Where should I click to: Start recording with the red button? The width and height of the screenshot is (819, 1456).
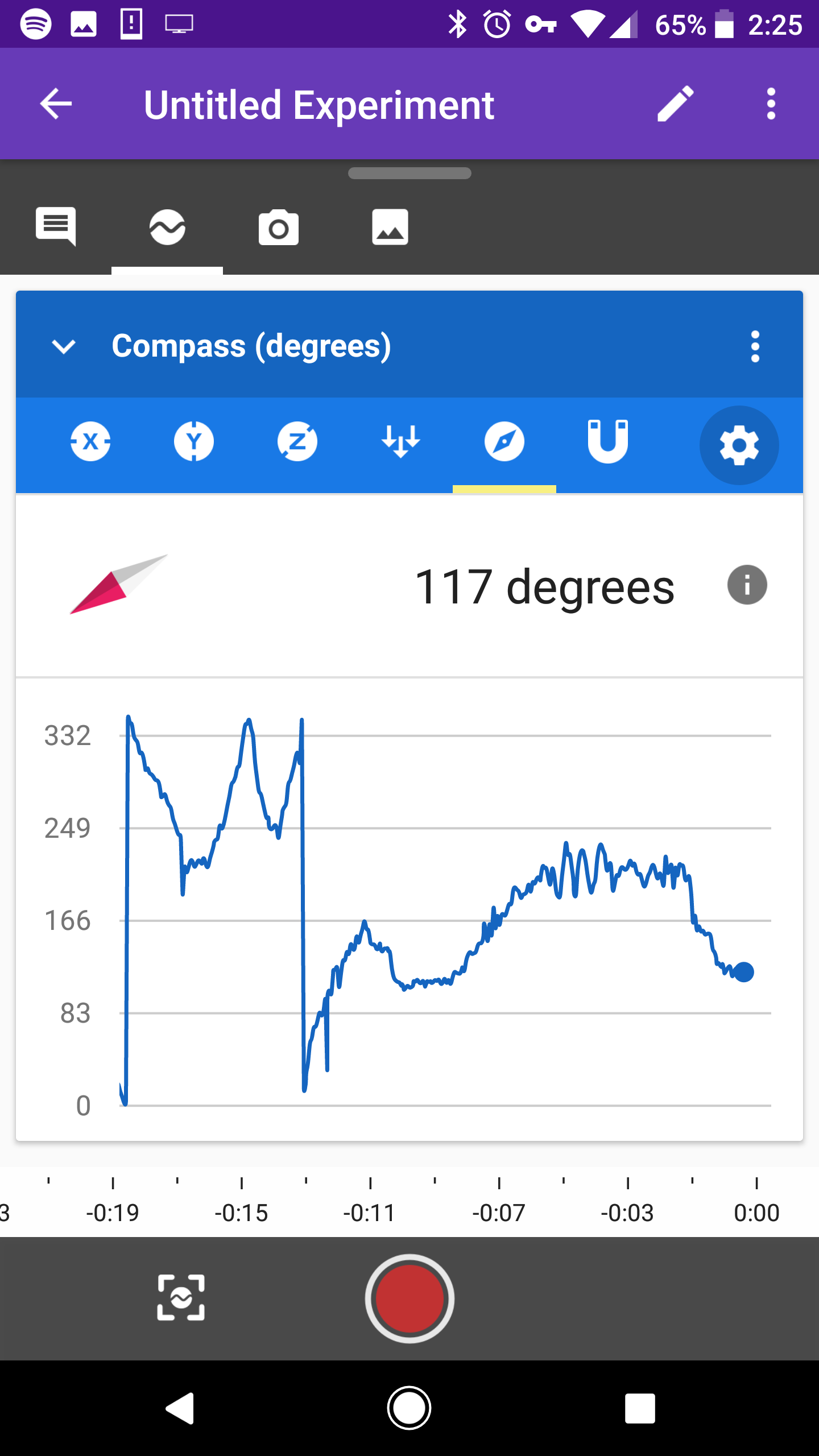tap(409, 1298)
